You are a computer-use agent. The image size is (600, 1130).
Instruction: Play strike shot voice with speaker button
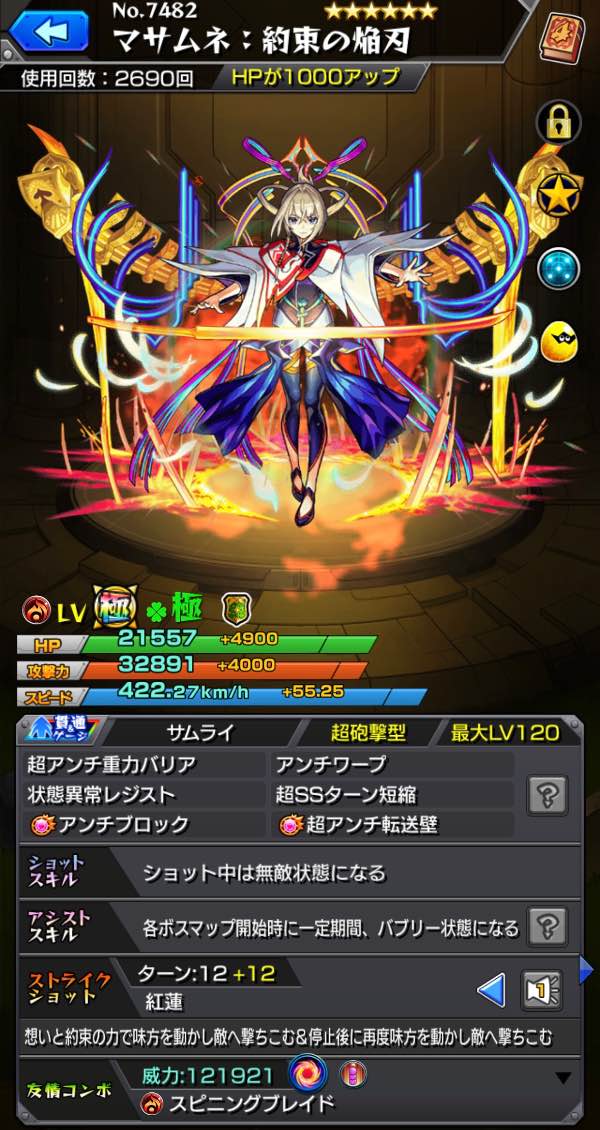pos(541,990)
